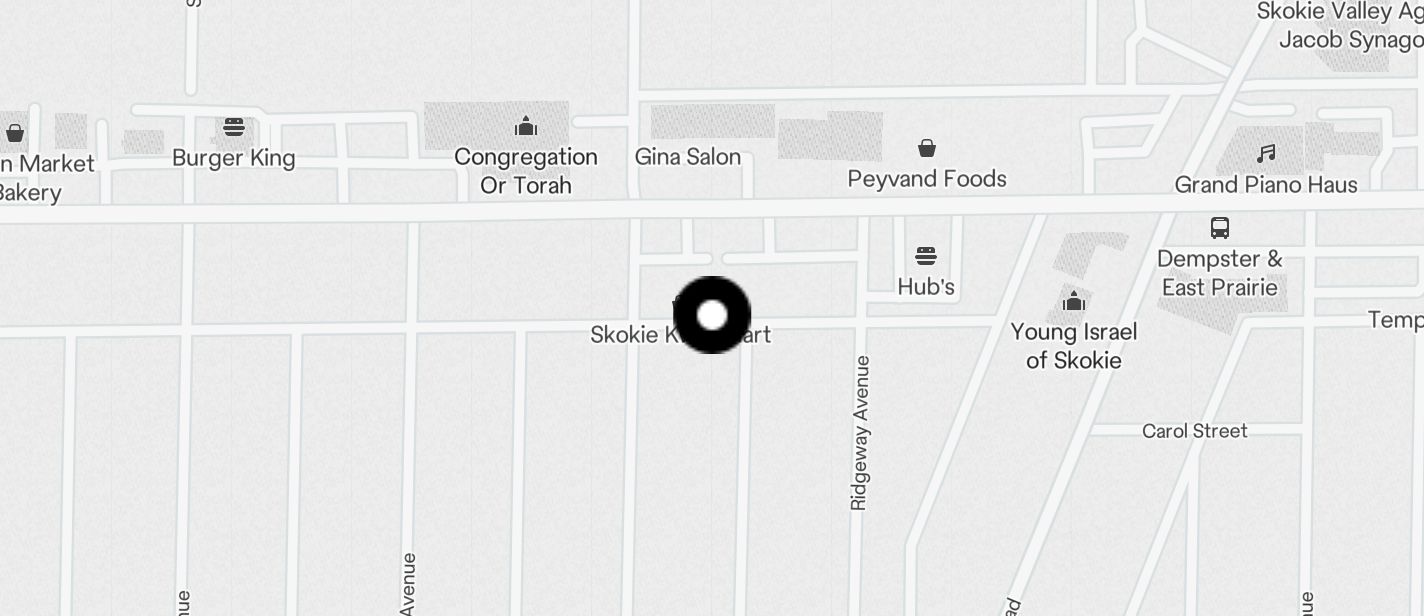Open Young Israel of Skokie marker
The height and width of the screenshot is (616, 1424).
point(1074,301)
